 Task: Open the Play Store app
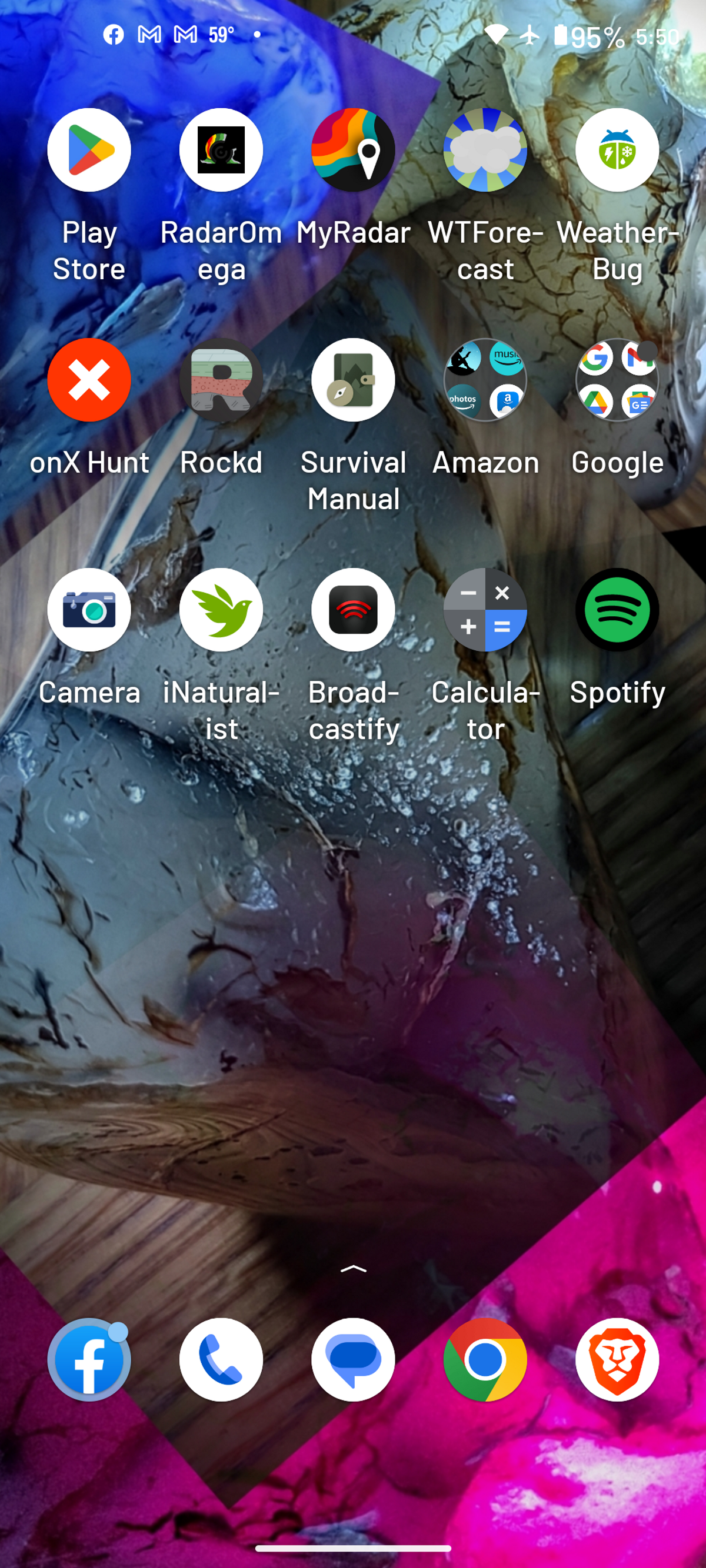89,150
